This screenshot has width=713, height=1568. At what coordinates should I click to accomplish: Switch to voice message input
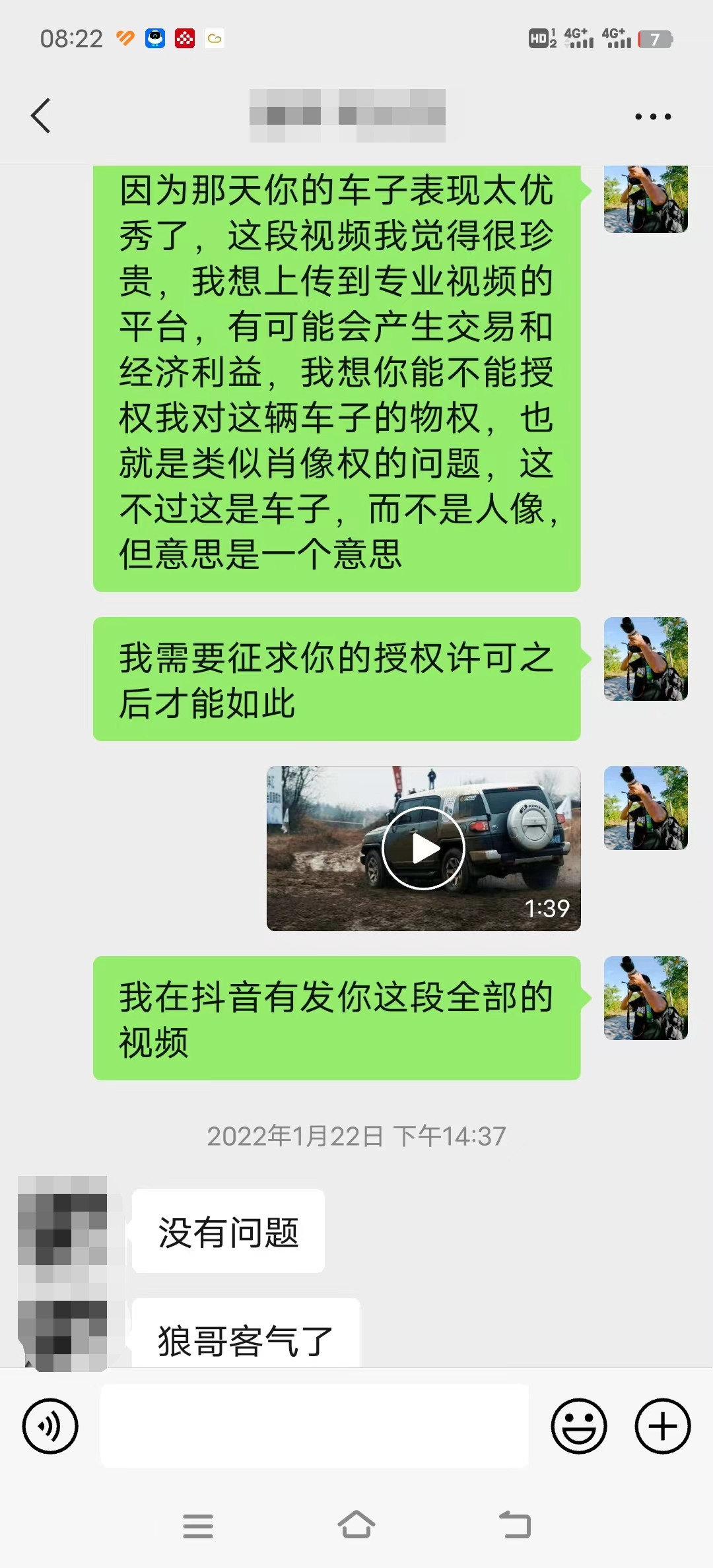pos(50,1426)
